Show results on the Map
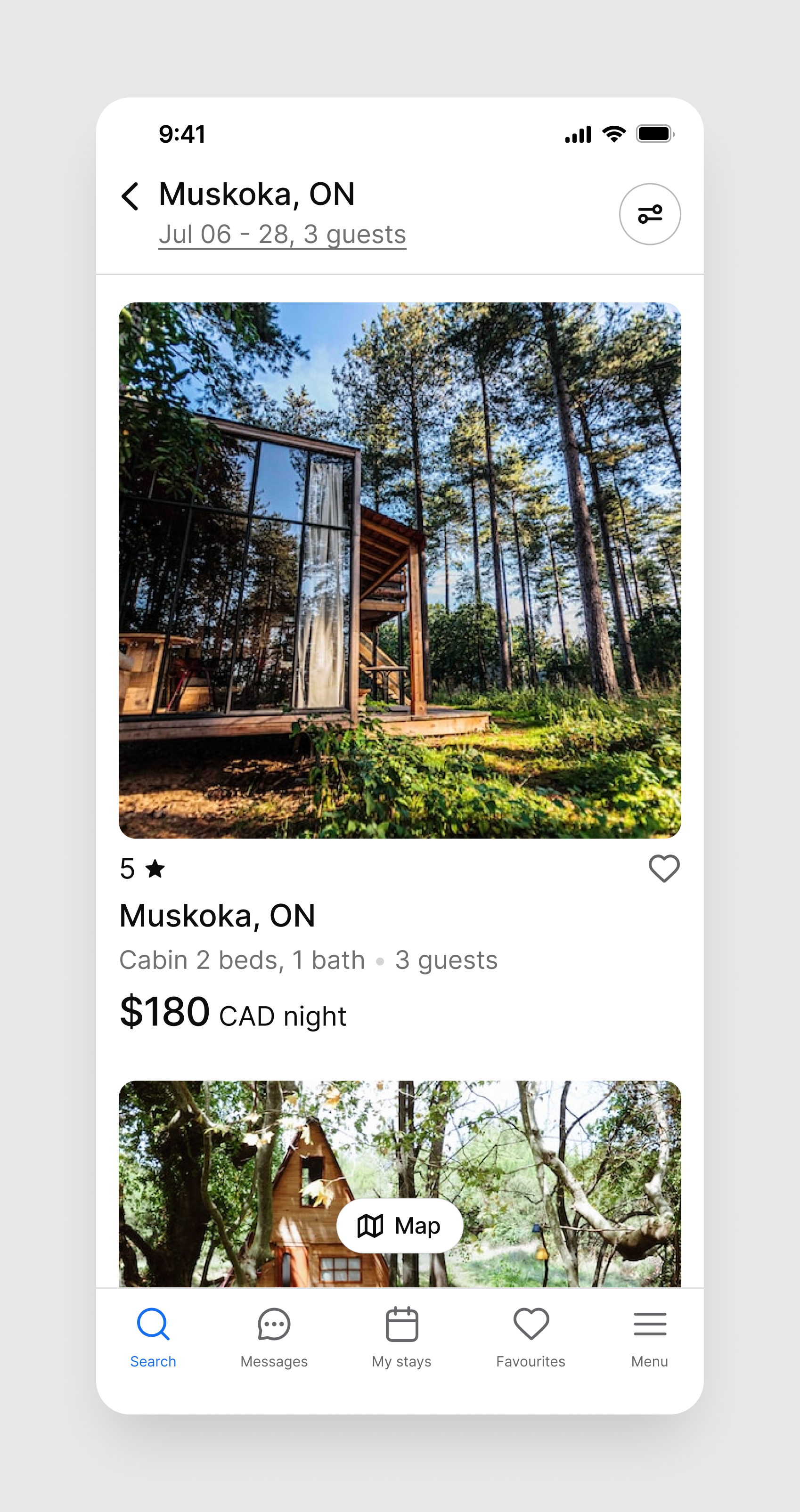The image size is (800, 1512). (400, 1226)
